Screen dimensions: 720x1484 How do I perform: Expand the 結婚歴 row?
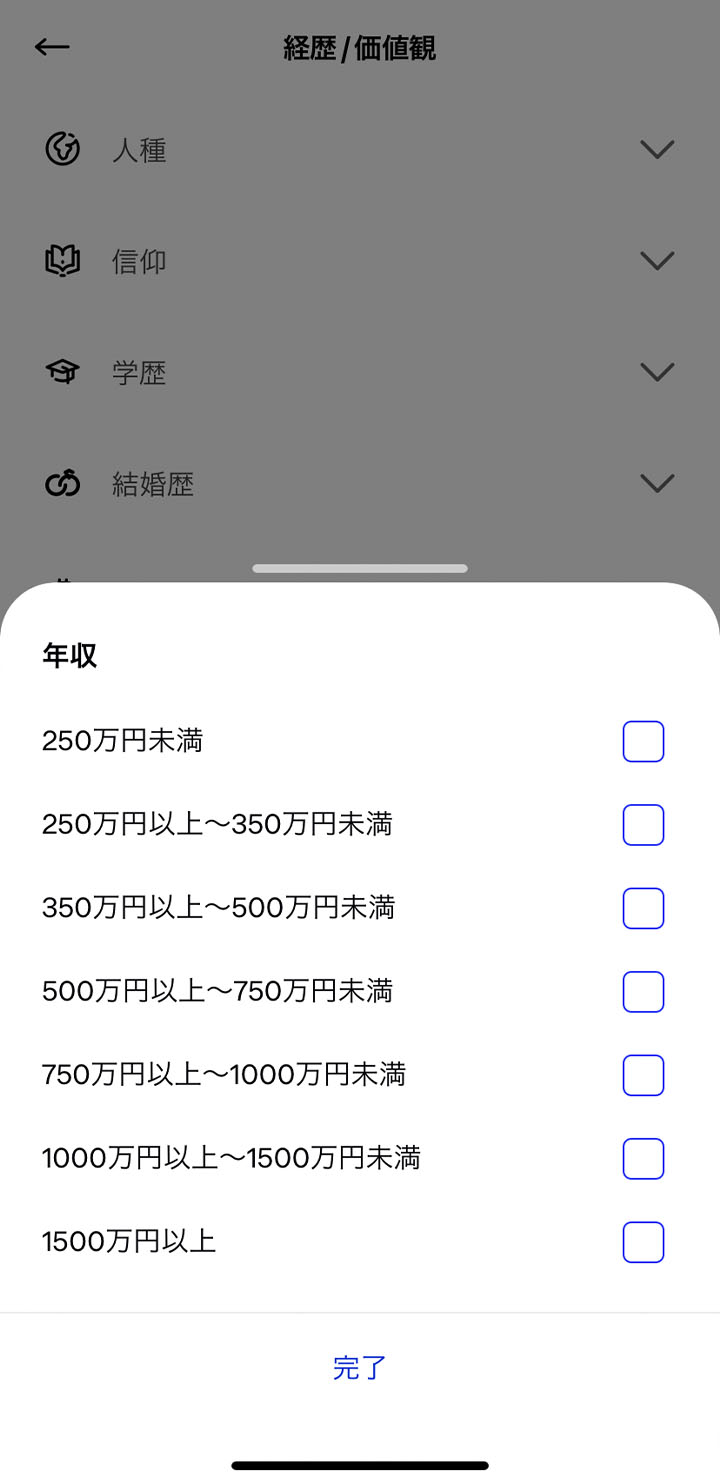[x=360, y=484]
